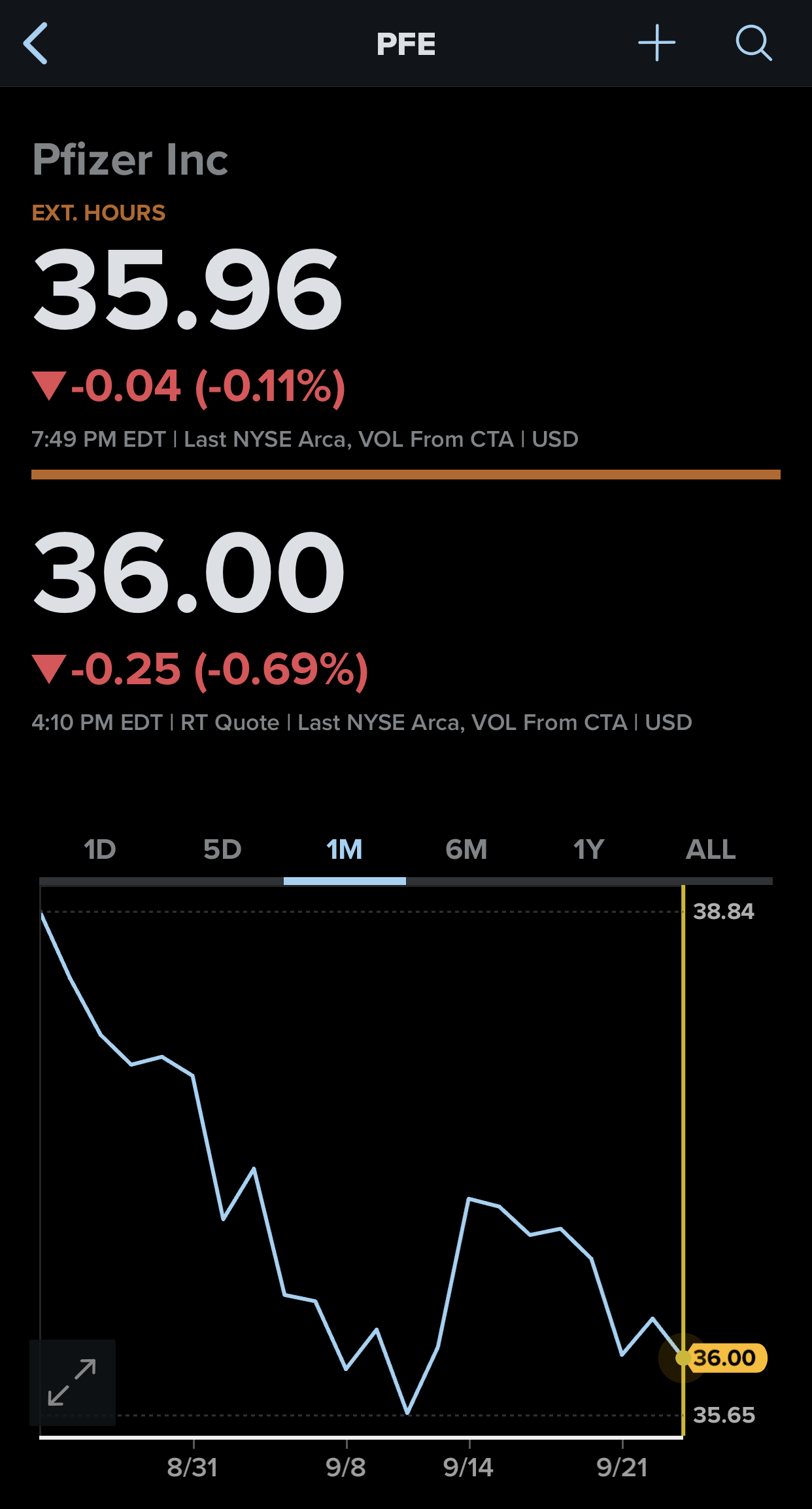Switch chart to 1D range

[100, 850]
